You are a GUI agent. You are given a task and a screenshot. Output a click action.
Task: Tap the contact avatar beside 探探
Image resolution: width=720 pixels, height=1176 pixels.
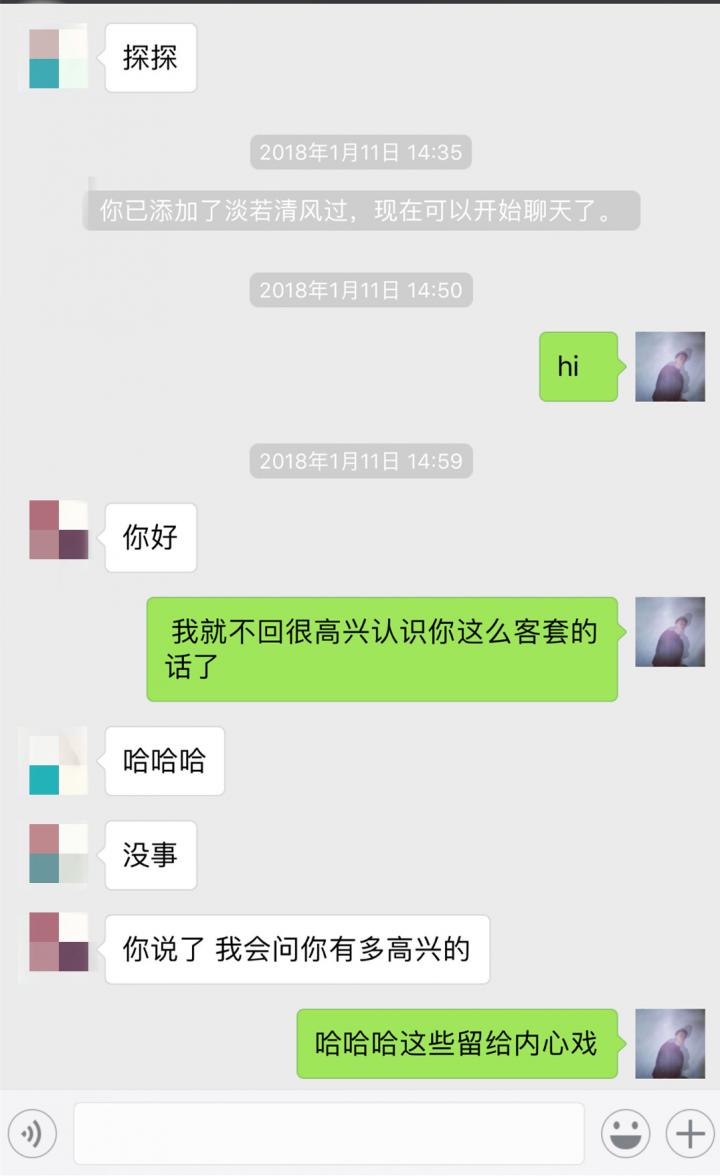(x=57, y=58)
